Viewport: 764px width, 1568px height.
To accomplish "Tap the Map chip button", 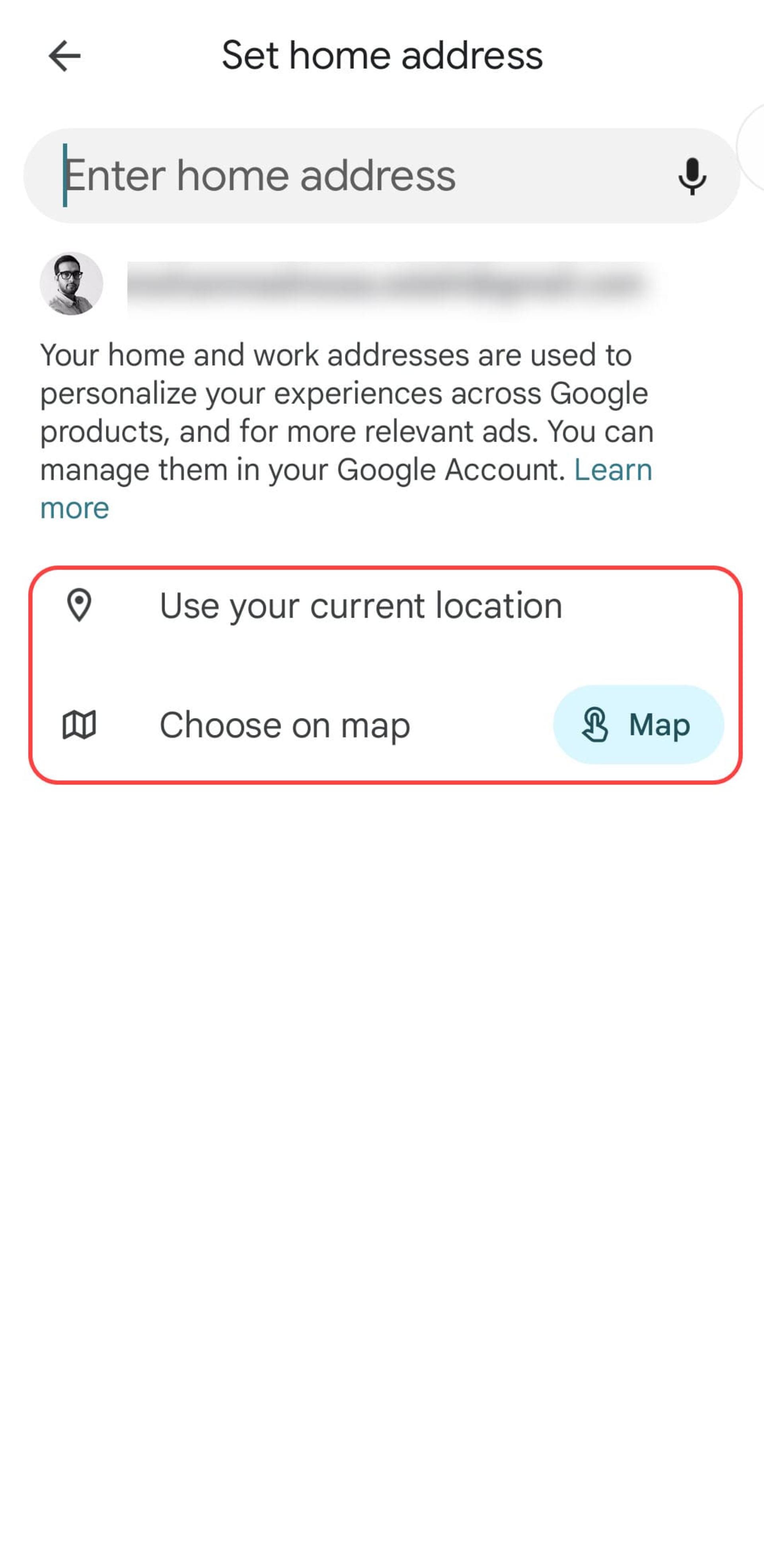I will point(638,724).
